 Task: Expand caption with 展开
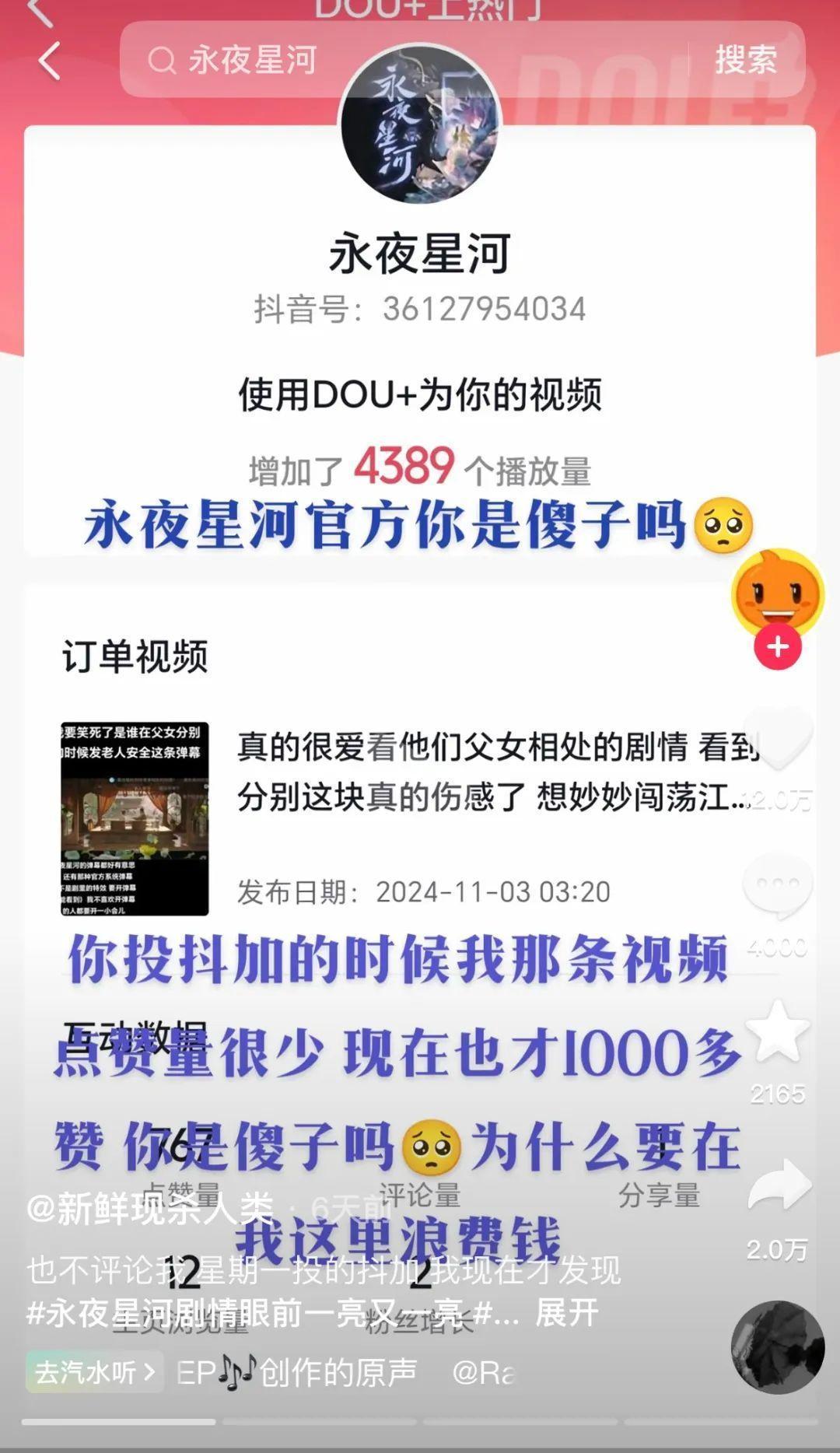pyautogui.click(x=567, y=1314)
